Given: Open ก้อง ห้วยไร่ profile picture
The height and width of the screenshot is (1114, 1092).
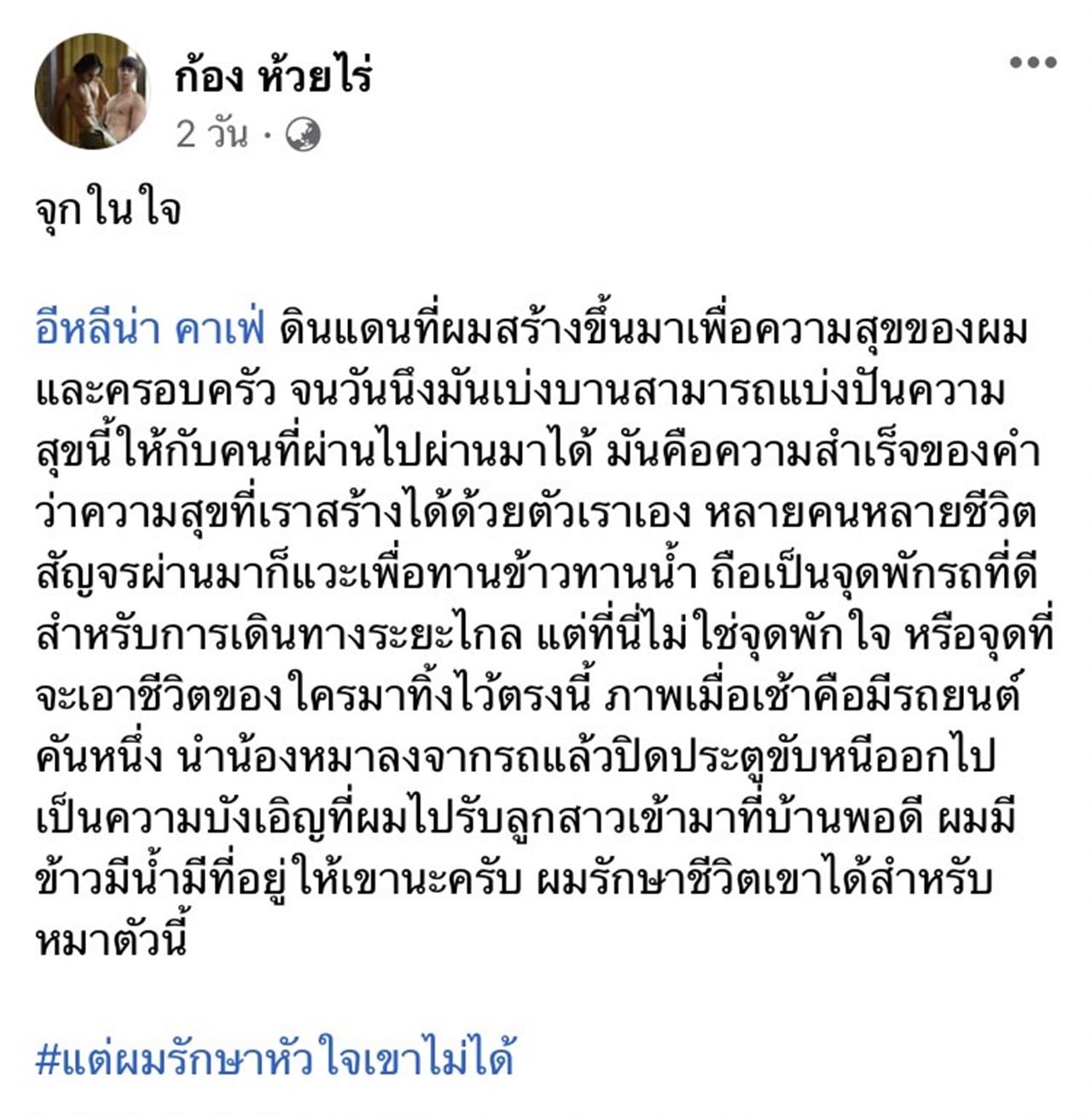Looking at the screenshot, I should [x=92, y=90].
